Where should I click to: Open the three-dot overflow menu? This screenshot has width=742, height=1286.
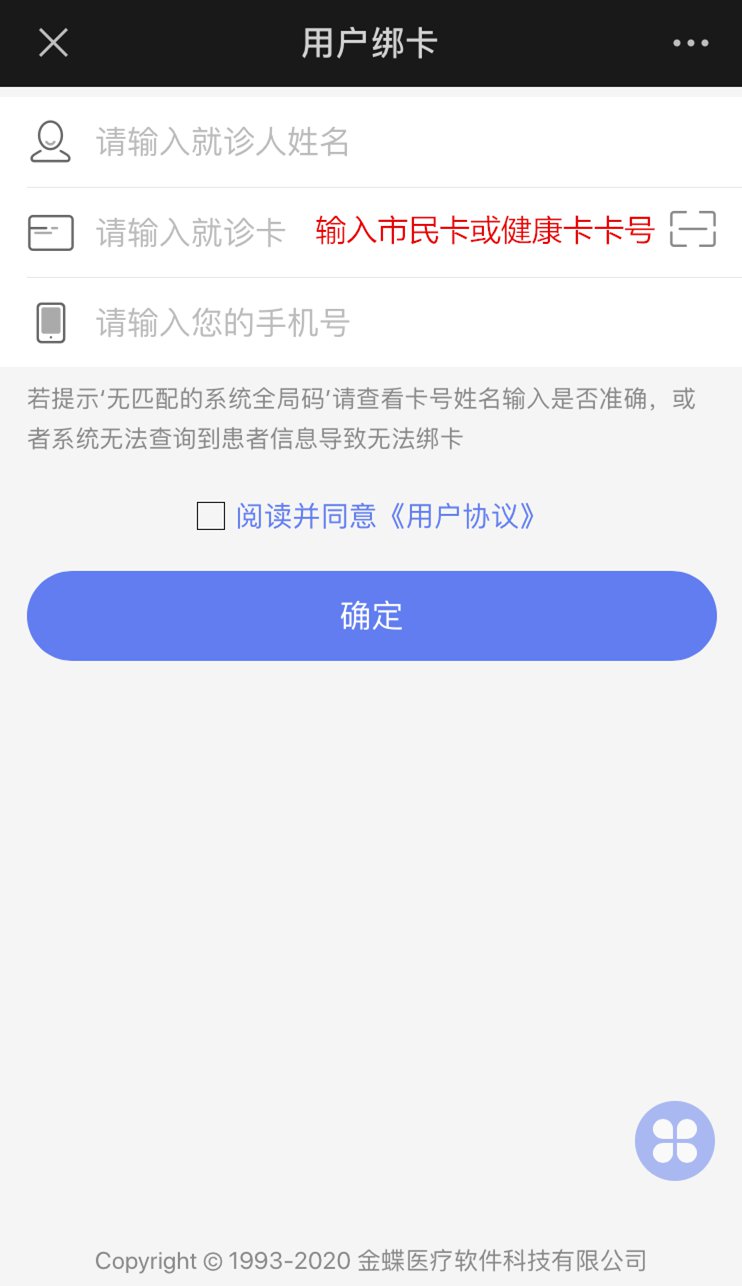click(x=690, y=43)
